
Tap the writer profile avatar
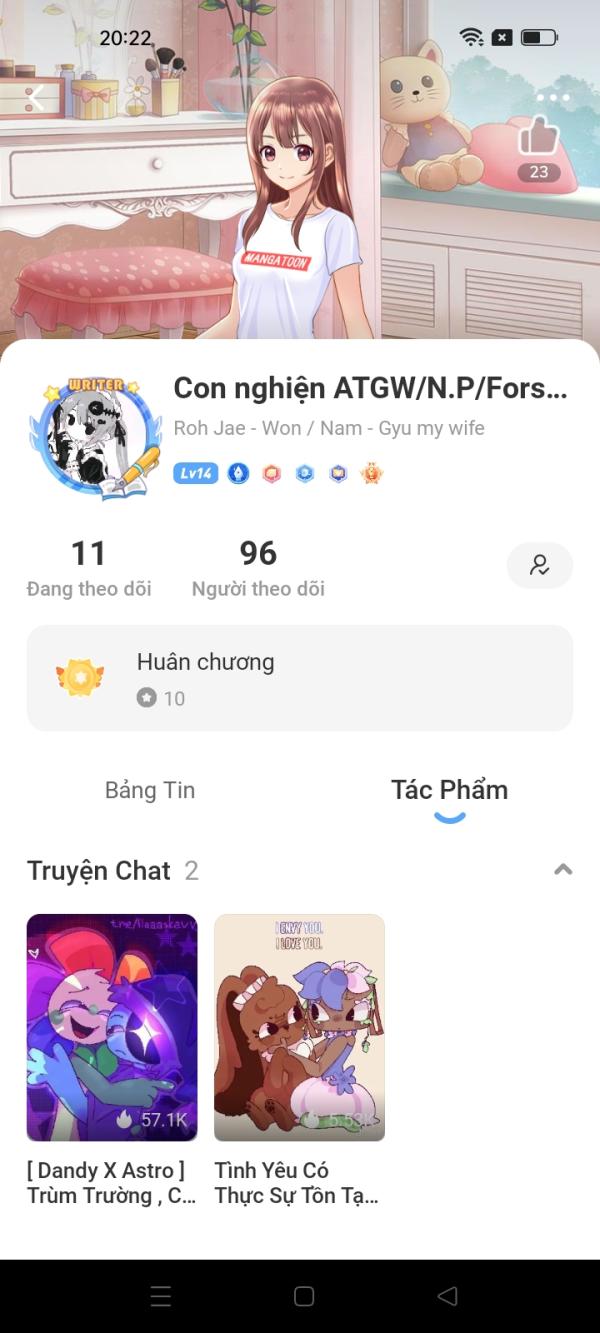tap(97, 438)
